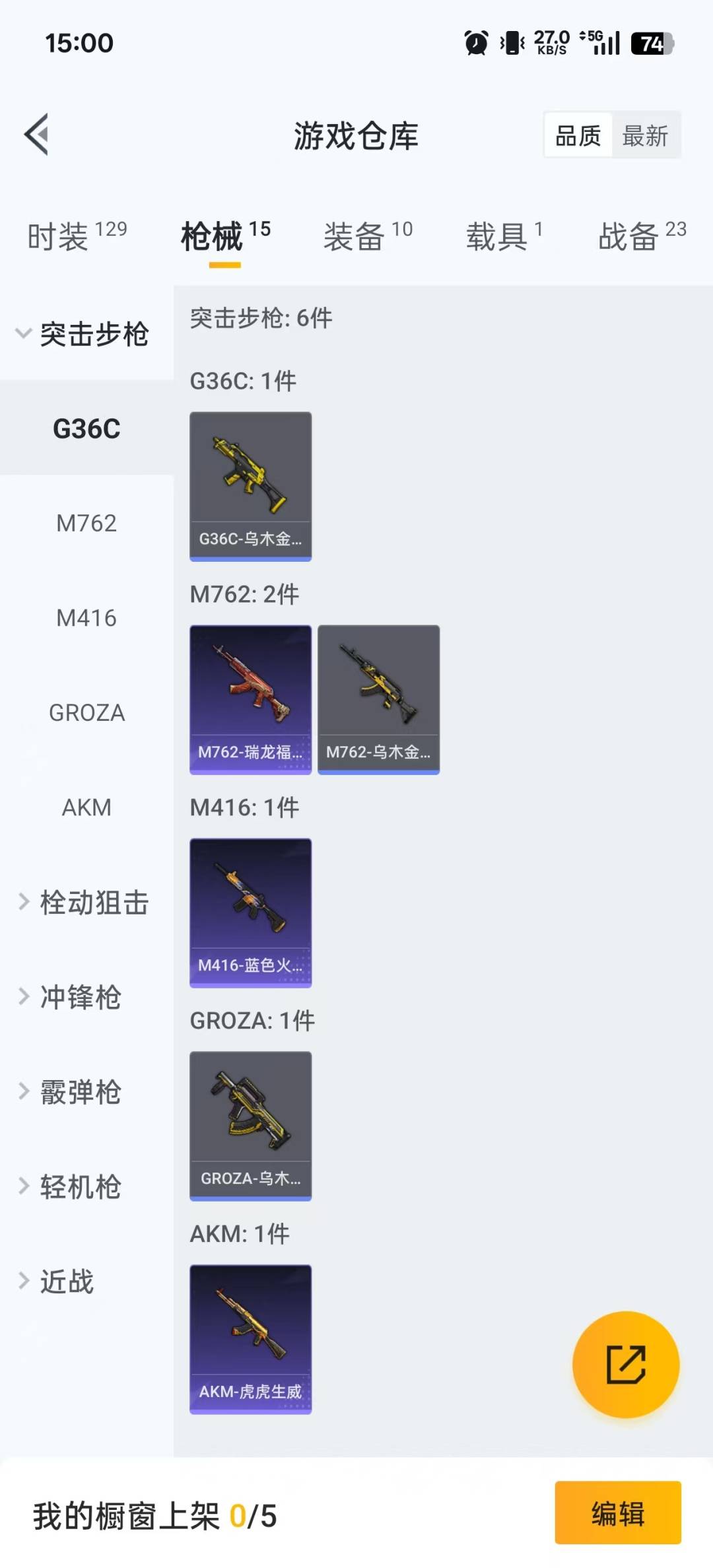Go back from the game warehouse page
713x1568 pixels.
click(37, 135)
